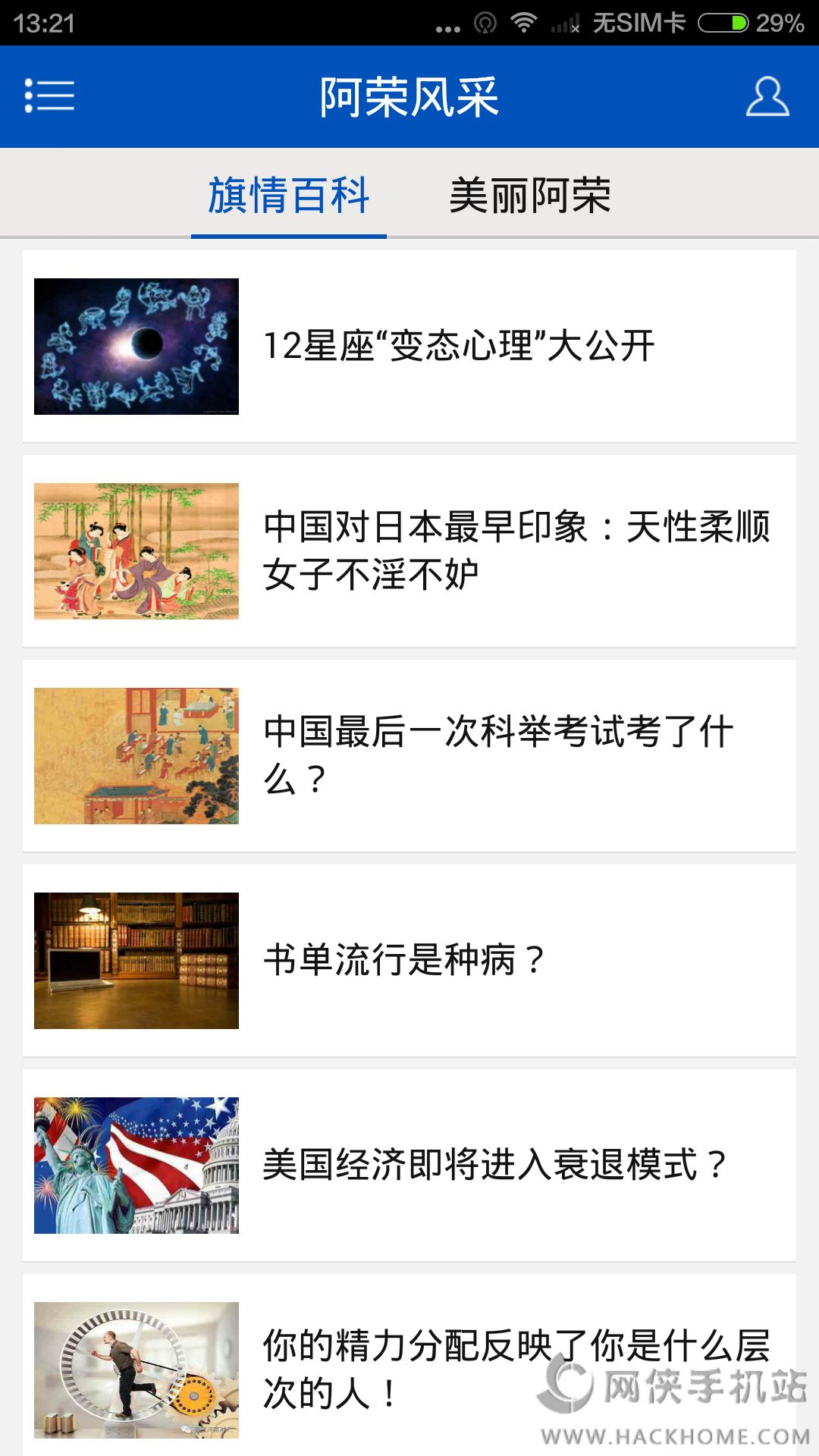Open the user profile icon
819x1456 pixels.
[767, 96]
